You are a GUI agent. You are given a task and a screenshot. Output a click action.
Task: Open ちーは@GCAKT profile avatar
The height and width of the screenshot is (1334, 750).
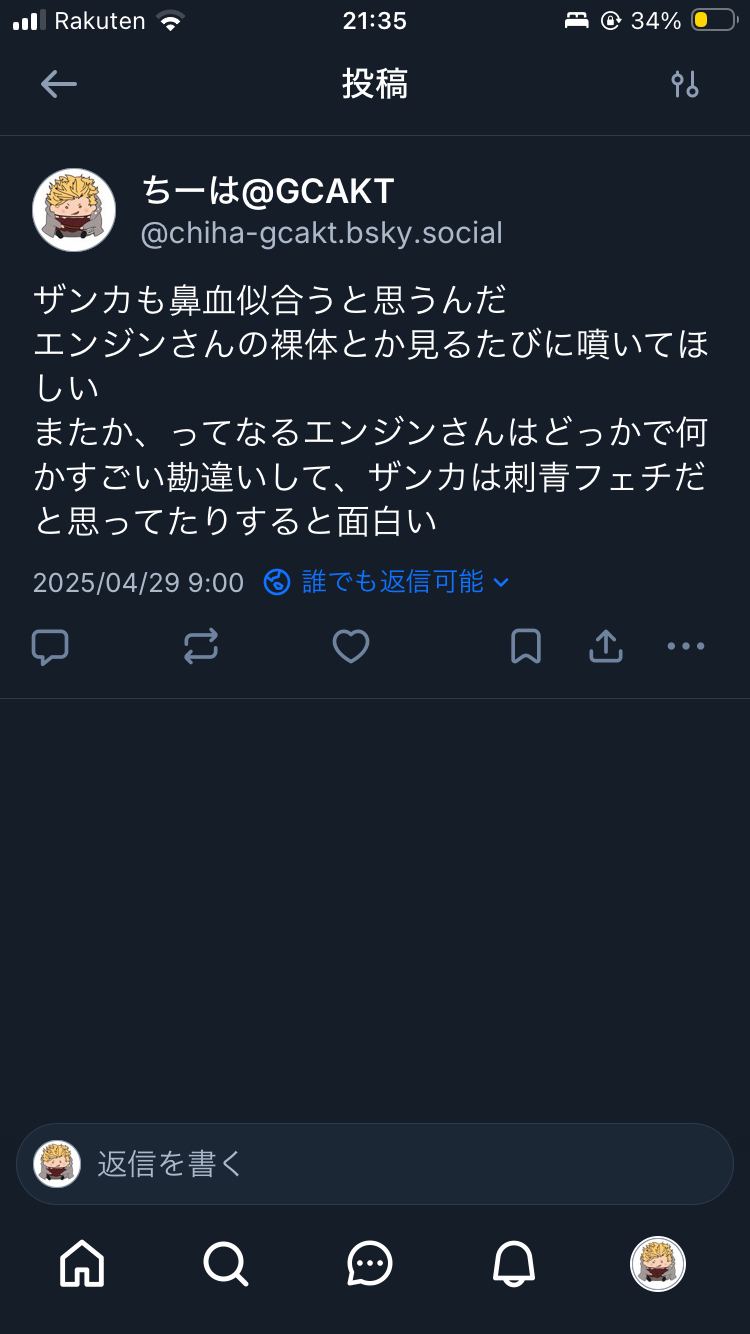point(74,210)
